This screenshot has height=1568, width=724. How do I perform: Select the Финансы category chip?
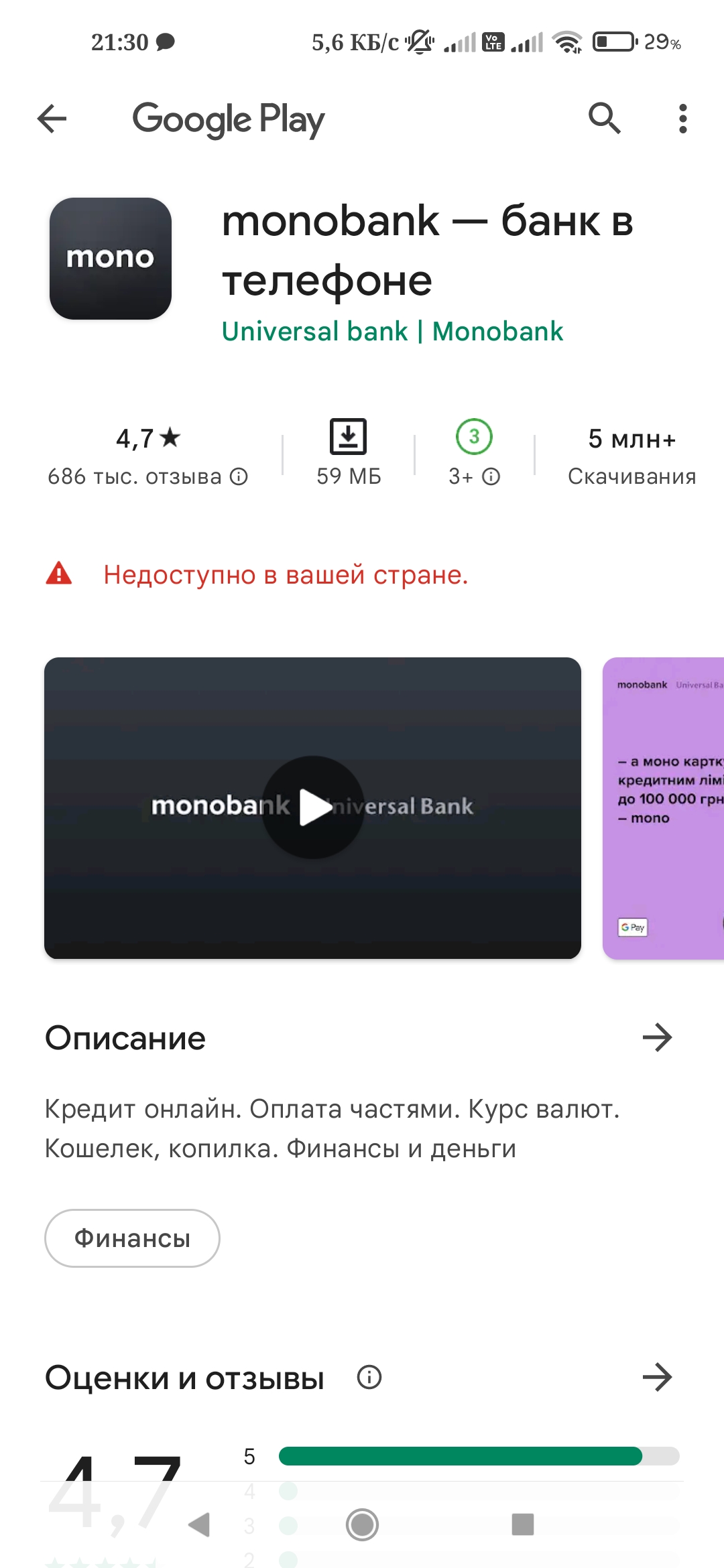[132, 1238]
